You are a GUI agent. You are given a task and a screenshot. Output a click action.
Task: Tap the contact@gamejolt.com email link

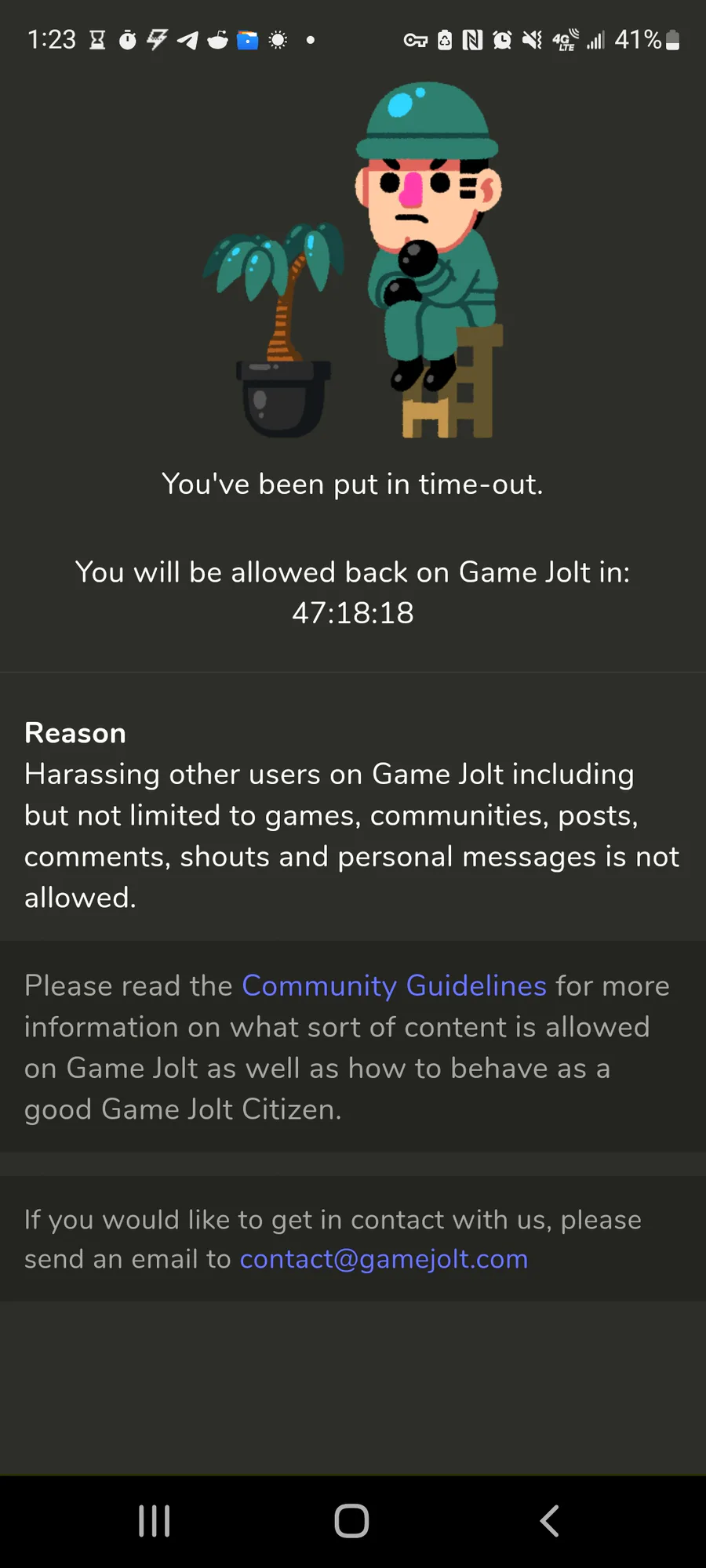click(x=384, y=1258)
